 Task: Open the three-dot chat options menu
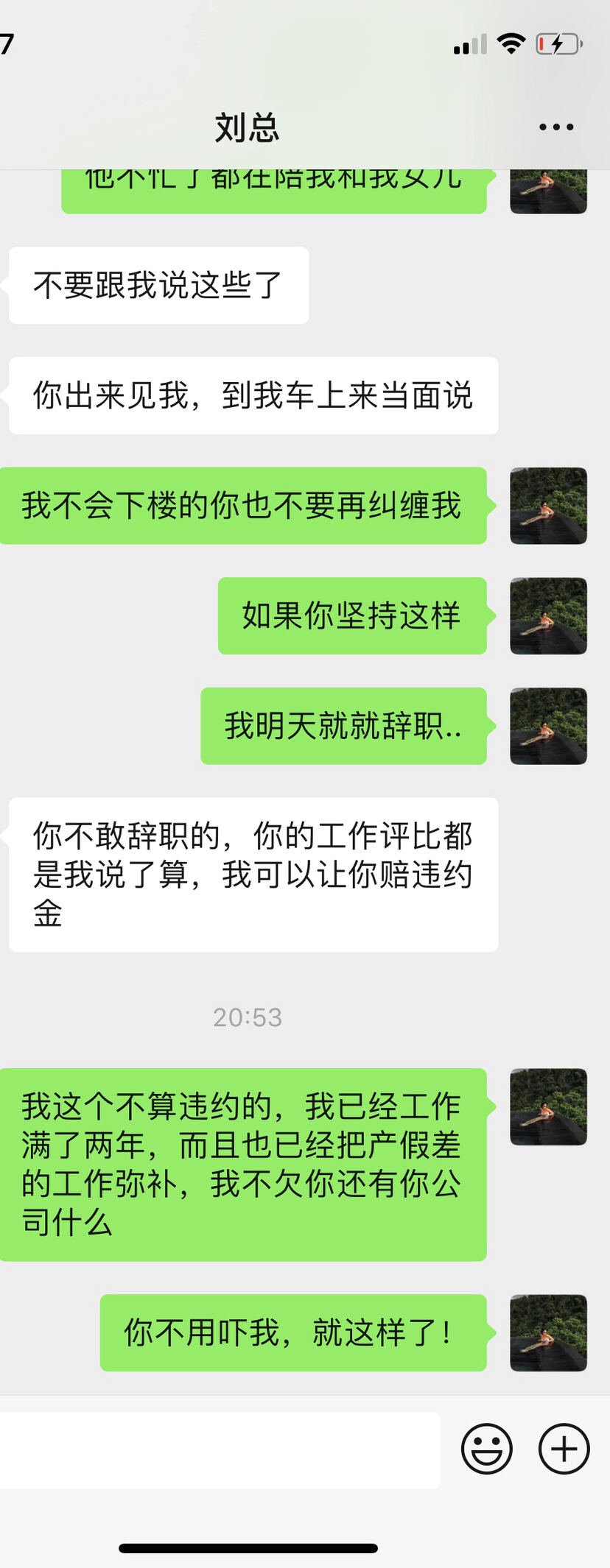click(x=555, y=127)
